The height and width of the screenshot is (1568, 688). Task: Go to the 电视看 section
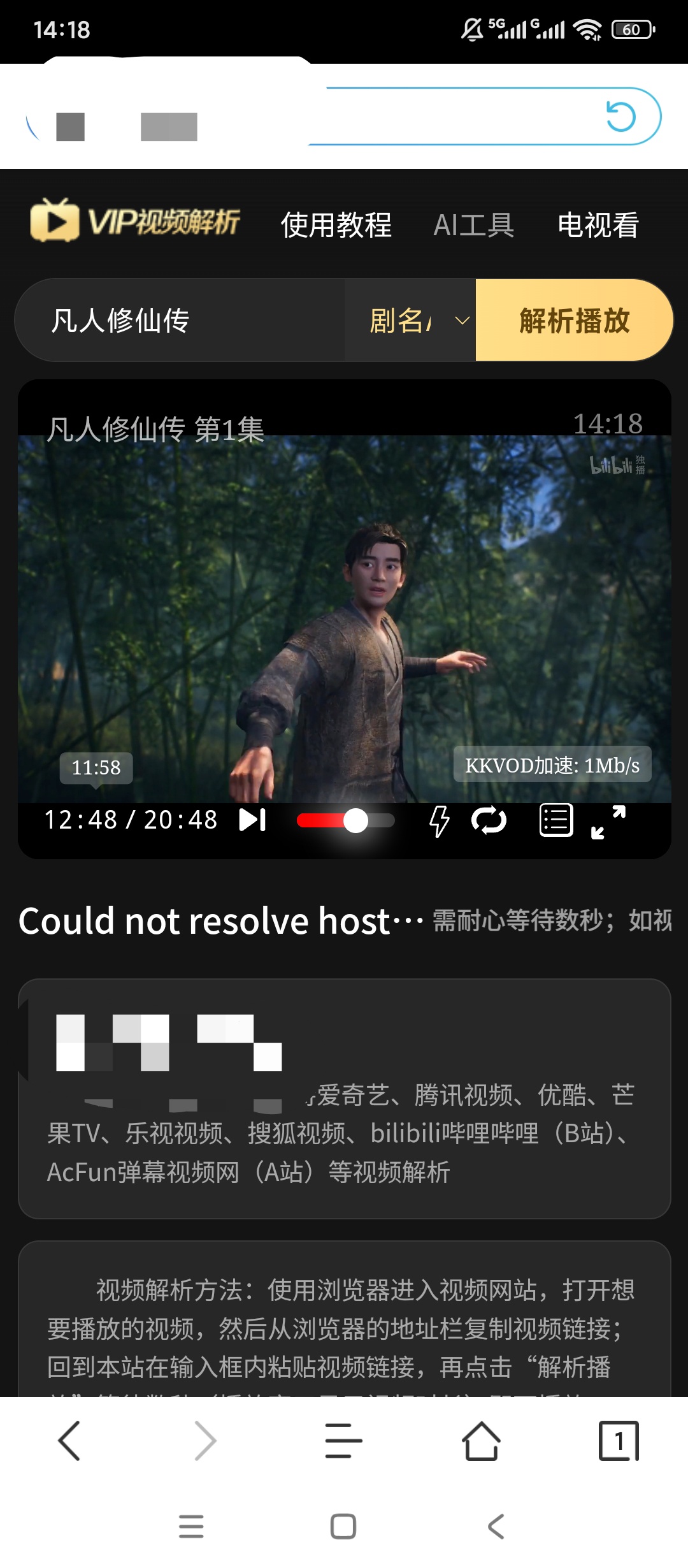(598, 225)
